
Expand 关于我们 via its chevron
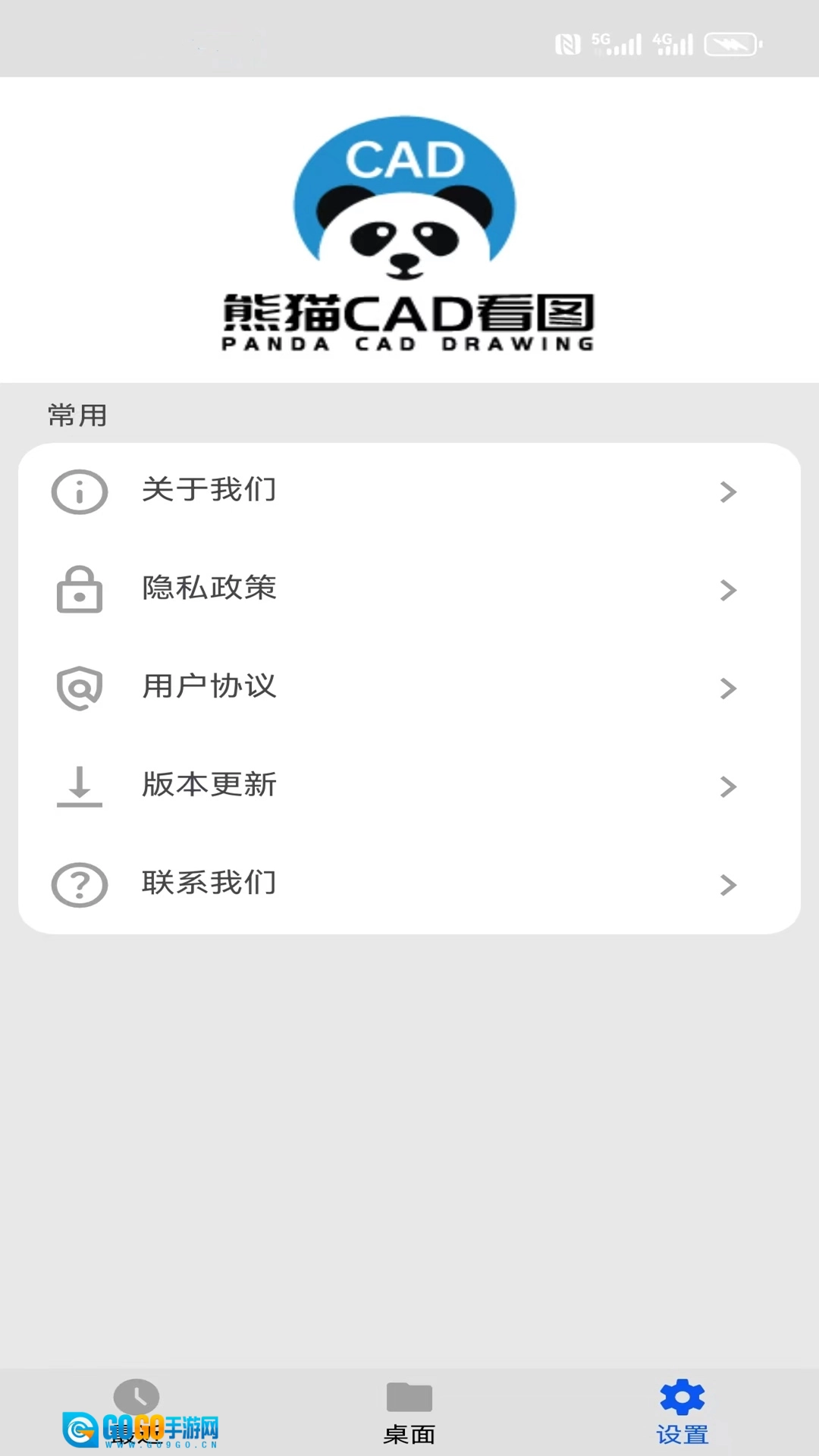coord(729,491)
